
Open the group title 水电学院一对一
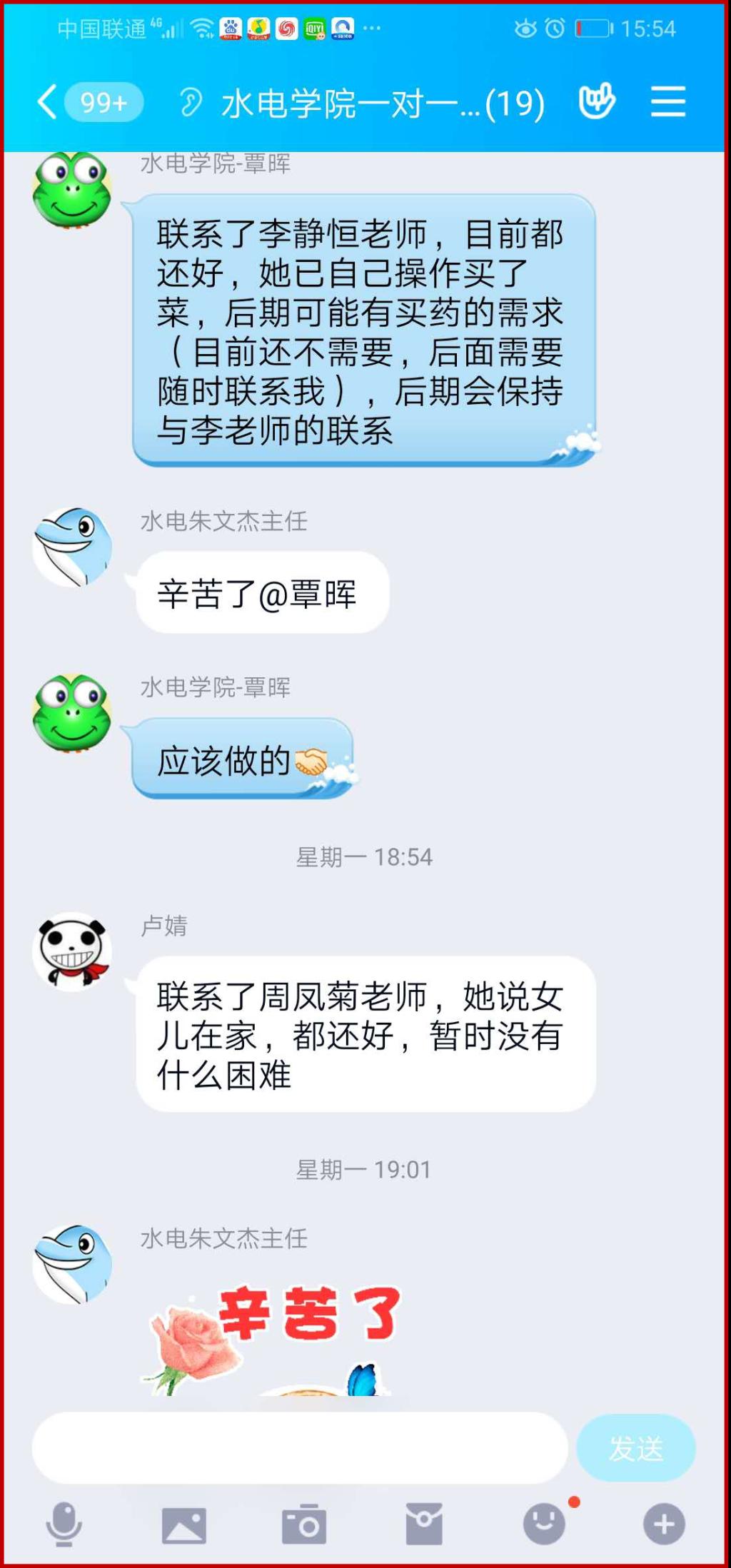click(382, 103)
